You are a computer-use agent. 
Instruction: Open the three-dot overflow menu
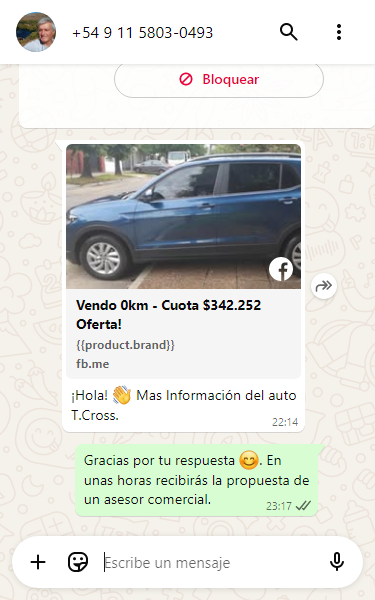pyautogui.click(x=339, y=32)
